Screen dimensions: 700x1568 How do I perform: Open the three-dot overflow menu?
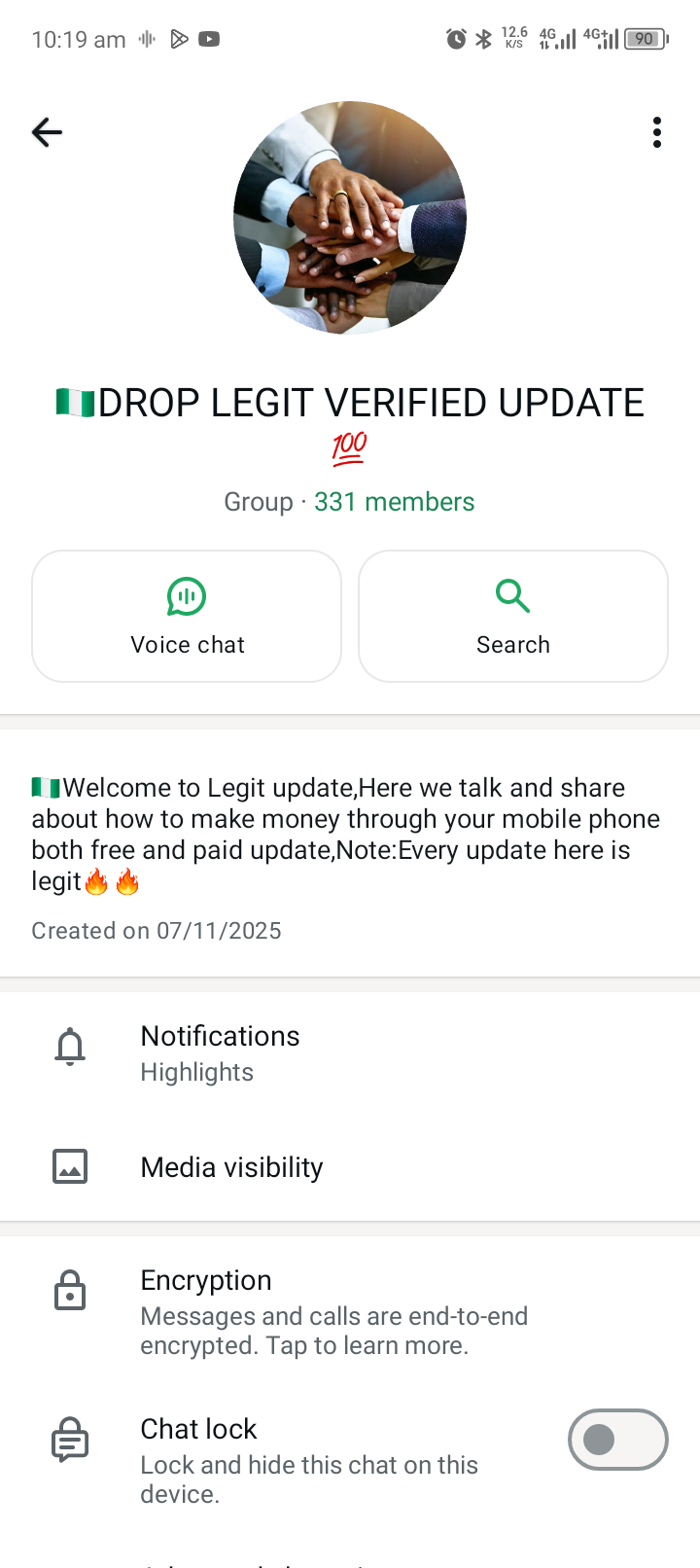(x=657, y=132)
